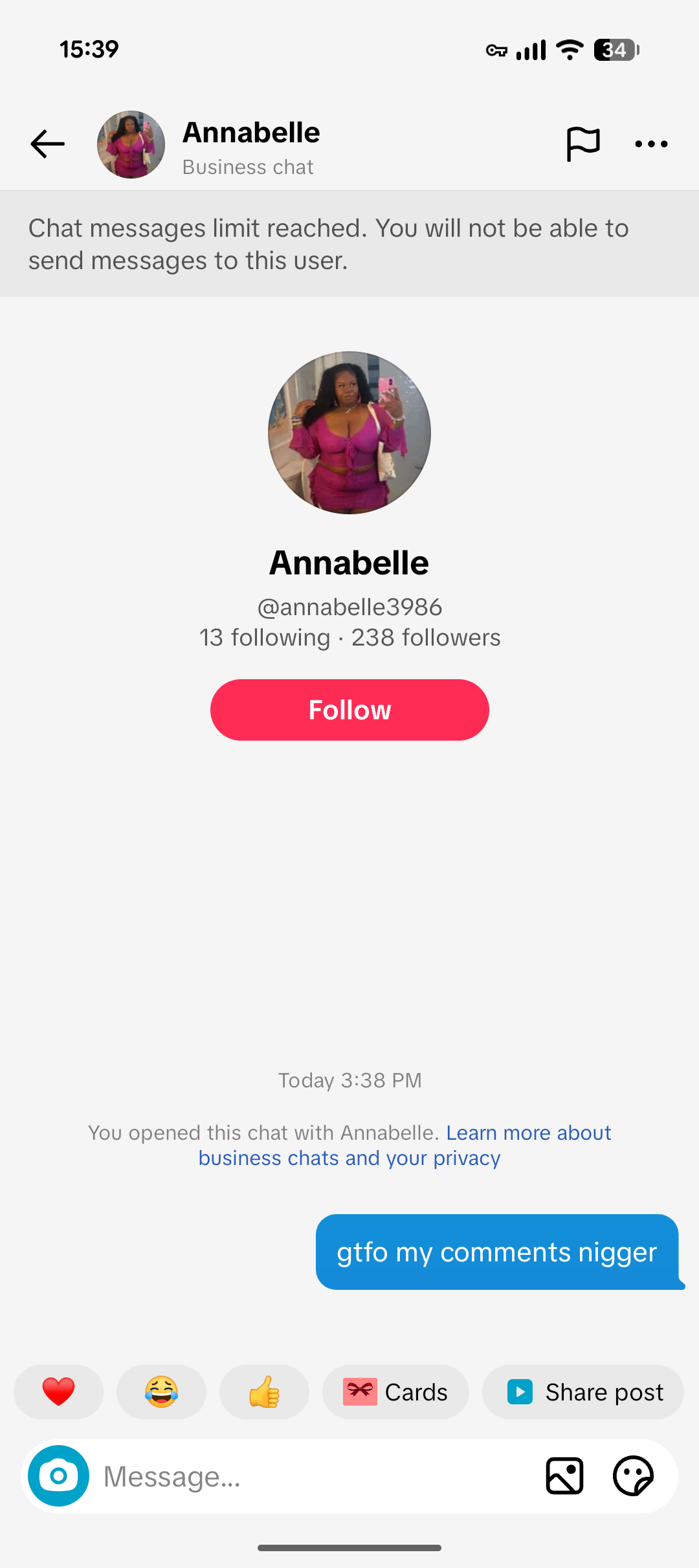Go back using the arrow icon
699x1568 pixels.
pos(48,144)
